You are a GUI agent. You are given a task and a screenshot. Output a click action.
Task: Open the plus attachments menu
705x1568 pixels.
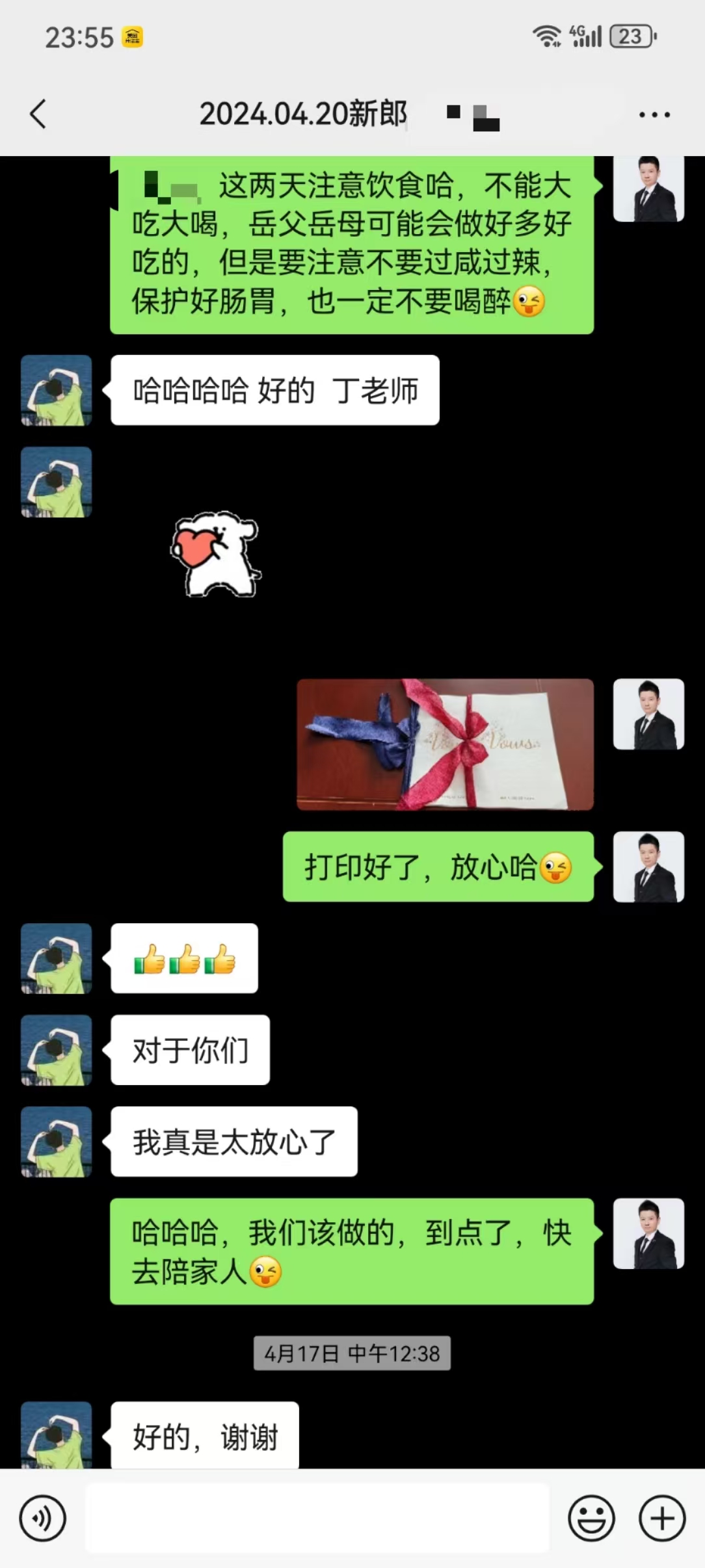point(662,1519)
